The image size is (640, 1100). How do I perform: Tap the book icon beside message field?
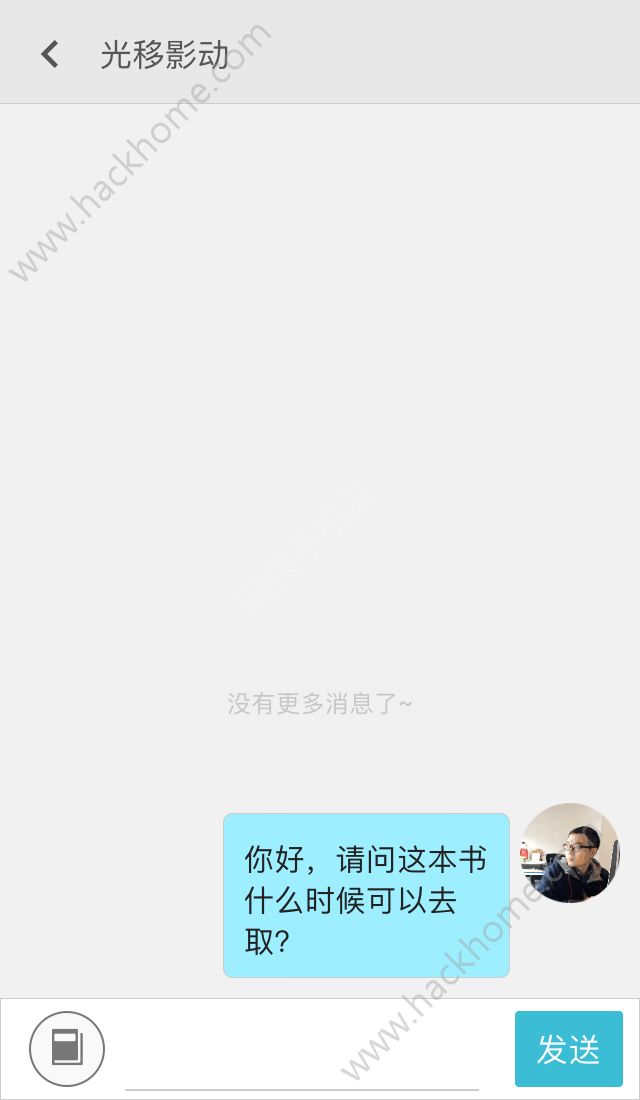click(67, 1049)
